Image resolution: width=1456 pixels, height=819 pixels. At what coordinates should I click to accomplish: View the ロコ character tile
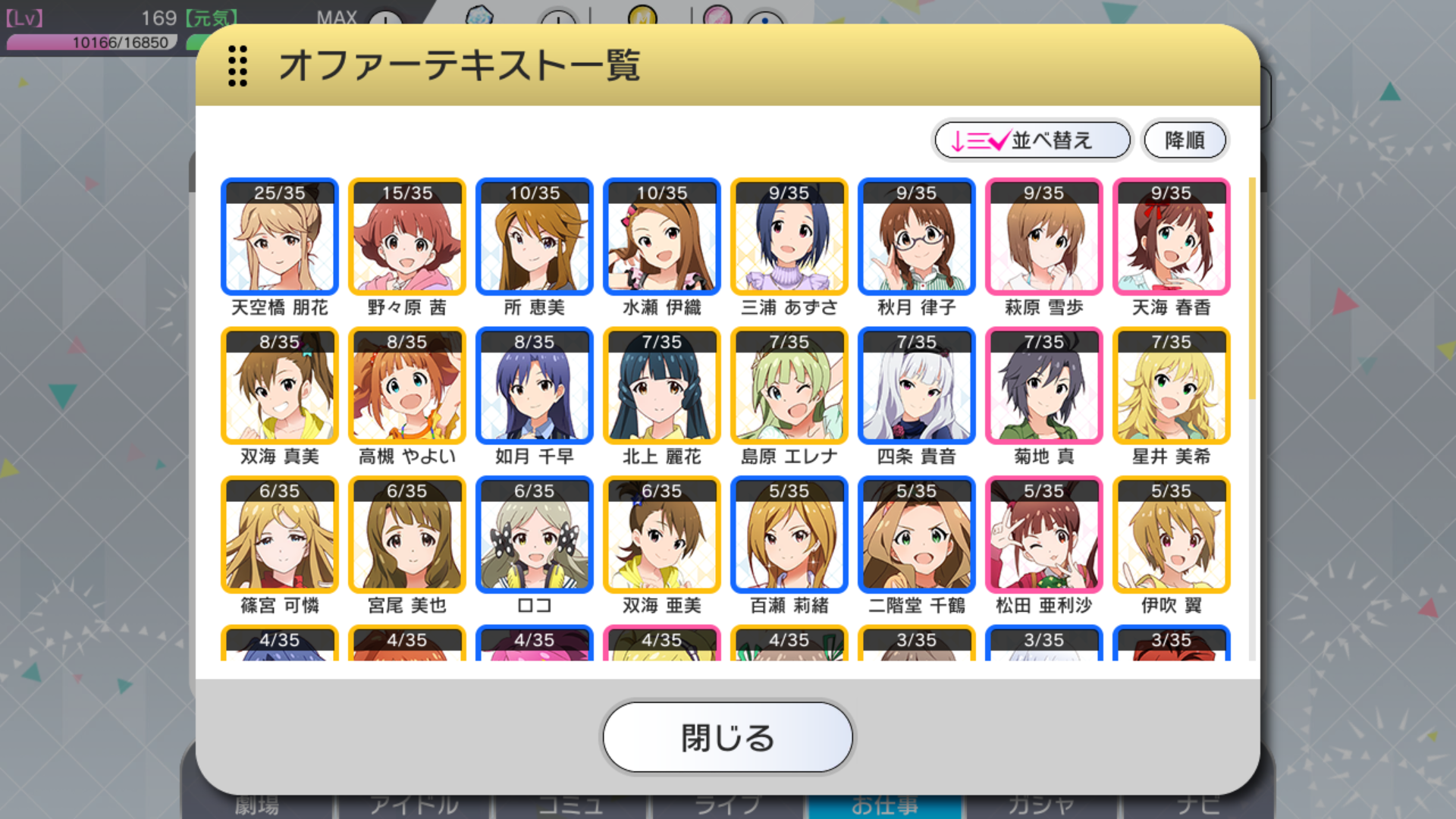pyautogui.click(x=535, y=535)
